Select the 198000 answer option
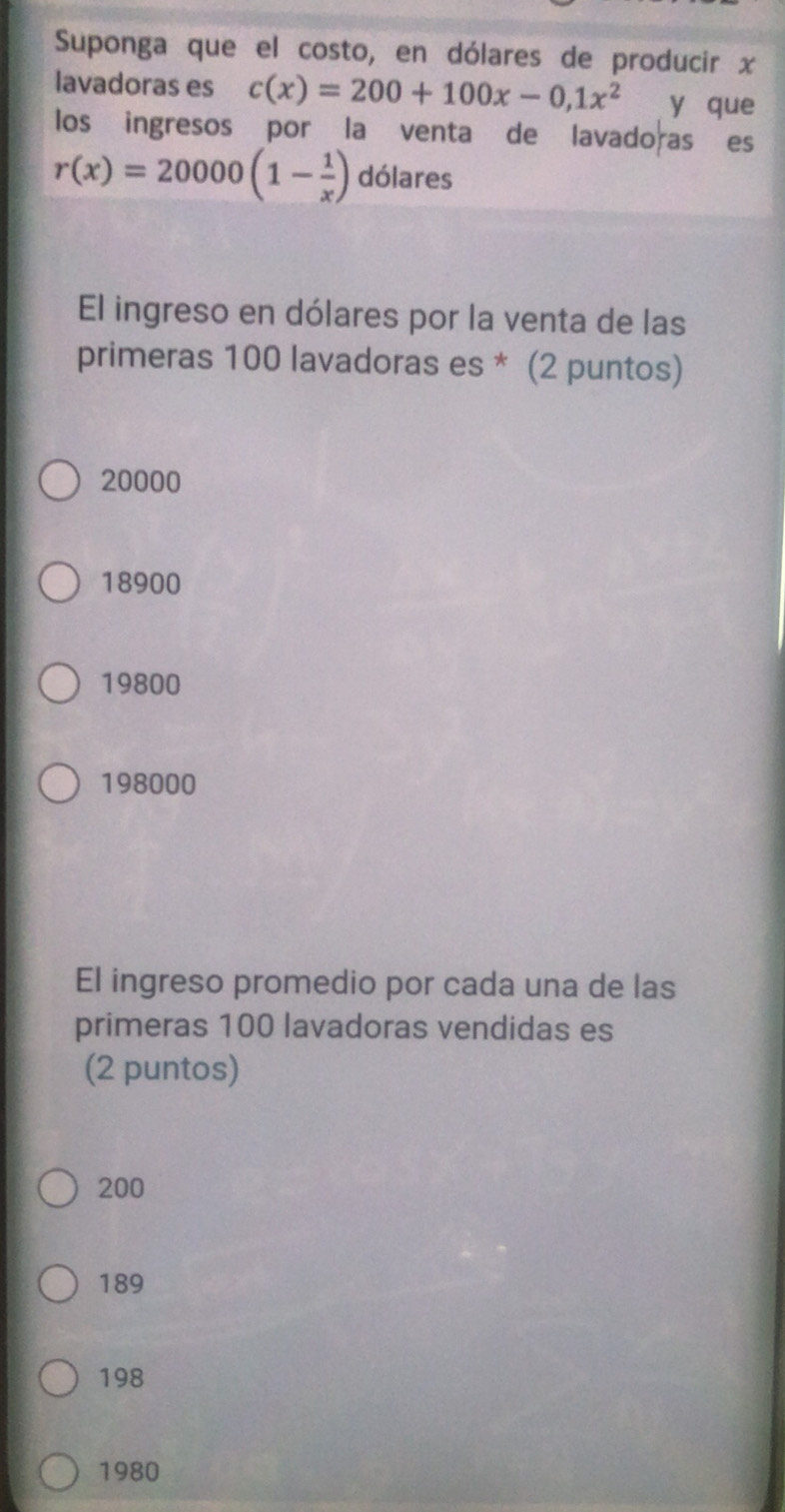Viewport: 785px width, 1512px height. point(59,784)
